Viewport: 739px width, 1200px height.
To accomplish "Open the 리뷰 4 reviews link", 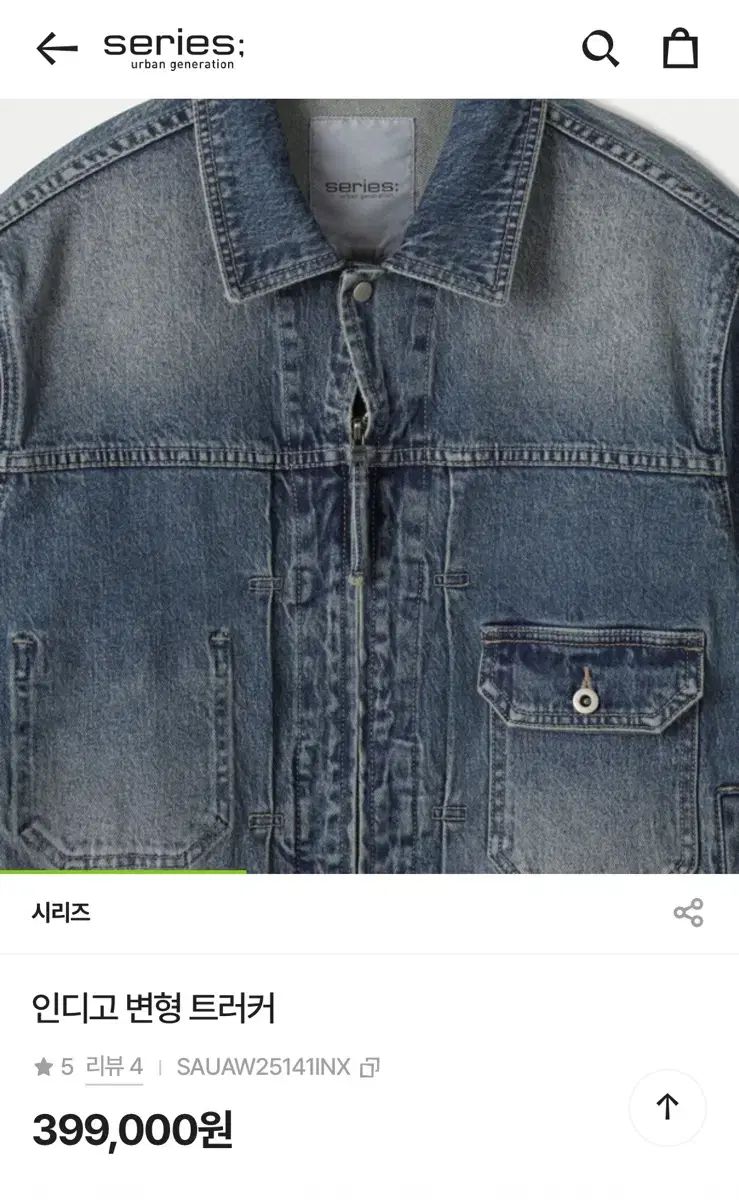I will (114, 1067).
